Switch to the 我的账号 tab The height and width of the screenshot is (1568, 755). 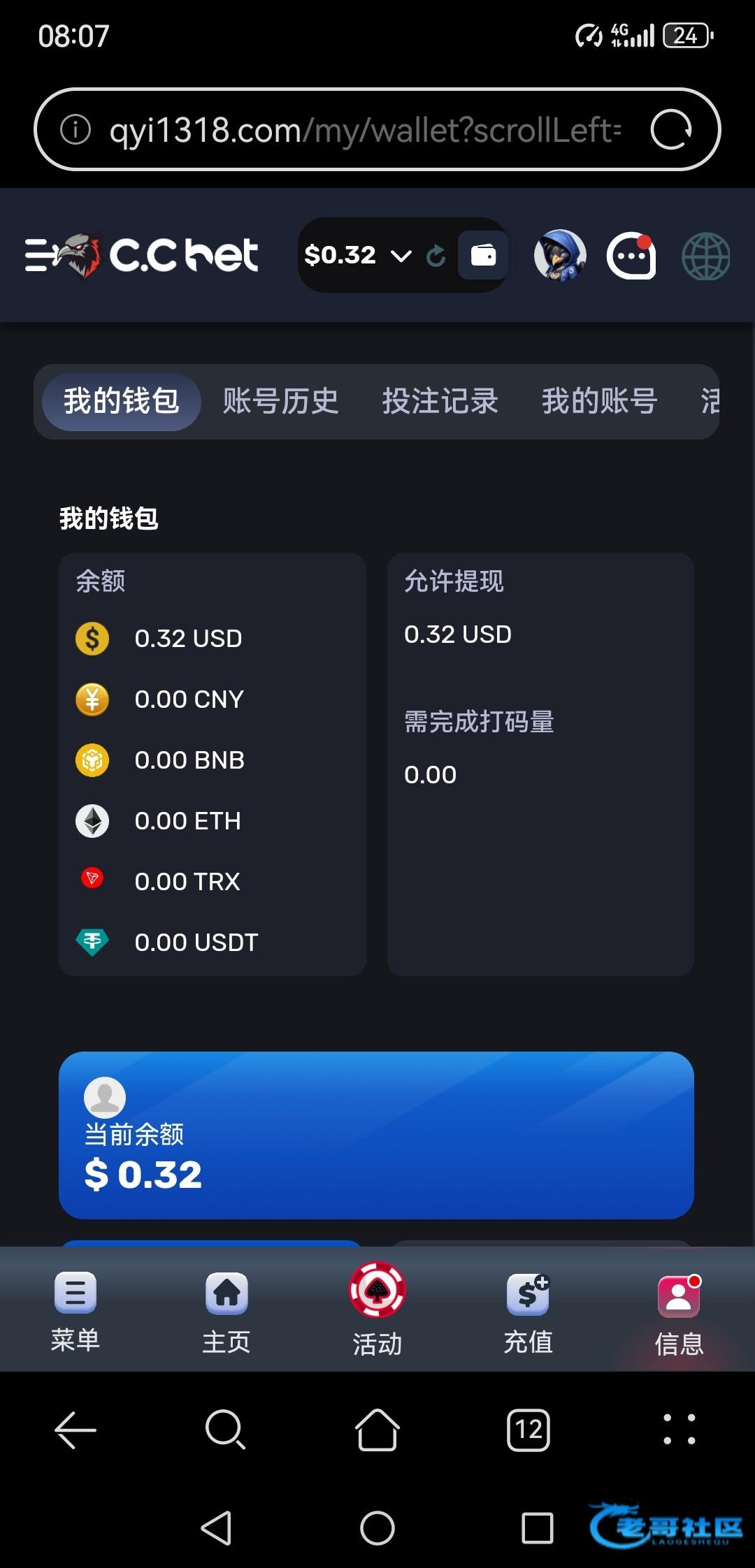(599, 402)
